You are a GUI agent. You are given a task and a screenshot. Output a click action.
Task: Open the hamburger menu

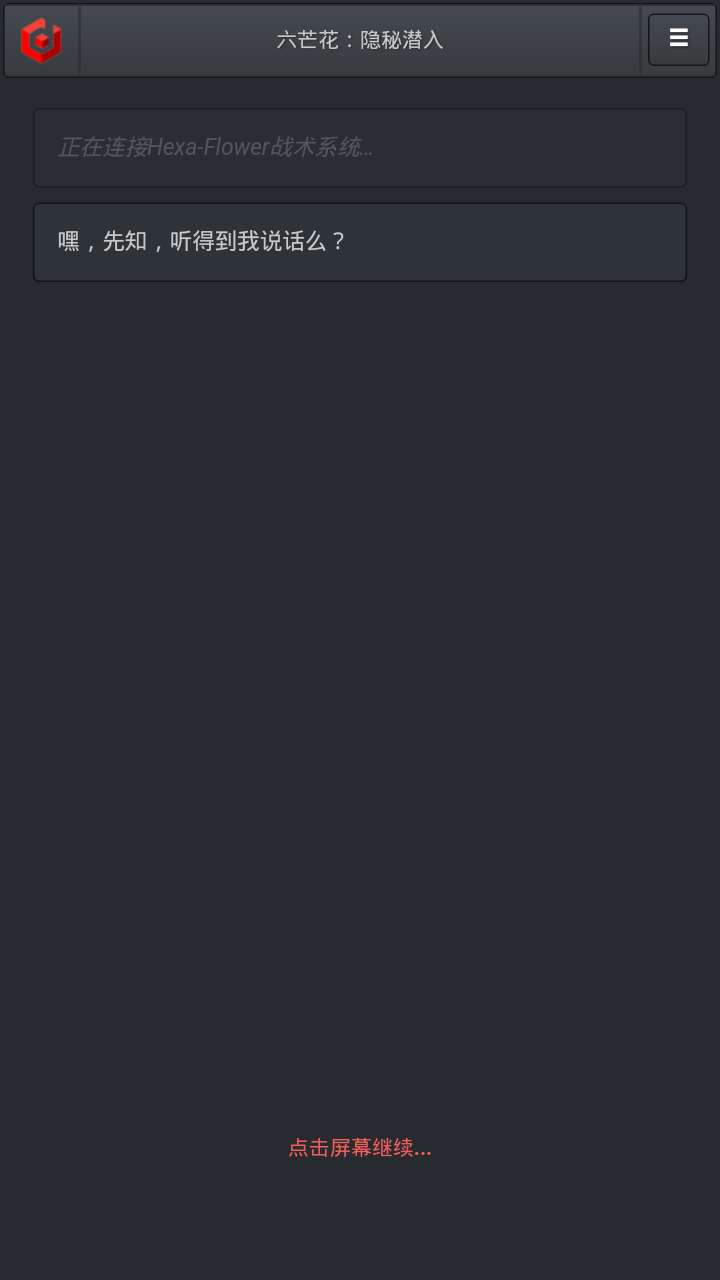[678, 40]
